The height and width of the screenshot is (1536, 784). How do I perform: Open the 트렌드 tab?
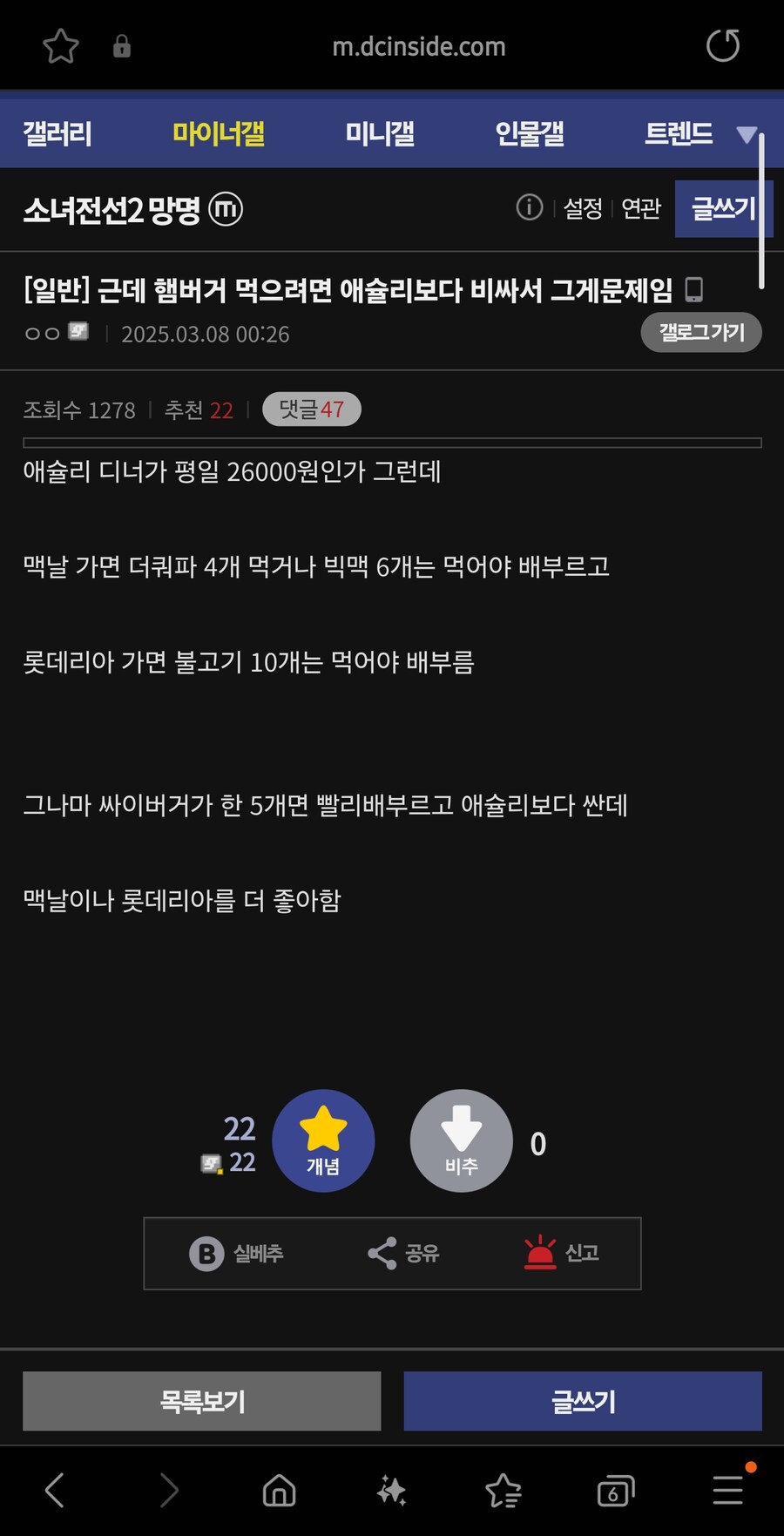[x=679, y=133]
